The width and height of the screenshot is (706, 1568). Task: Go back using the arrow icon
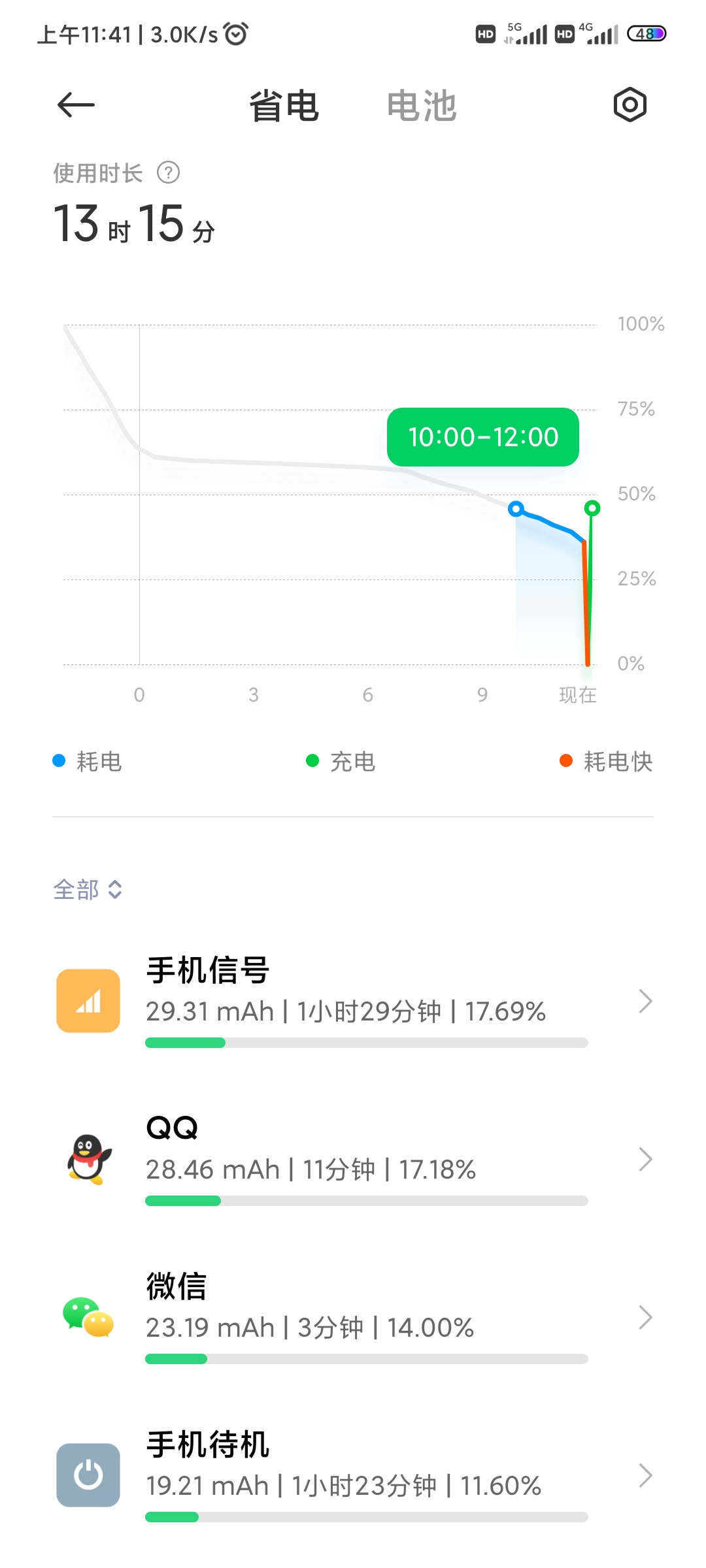coord(76,105)
